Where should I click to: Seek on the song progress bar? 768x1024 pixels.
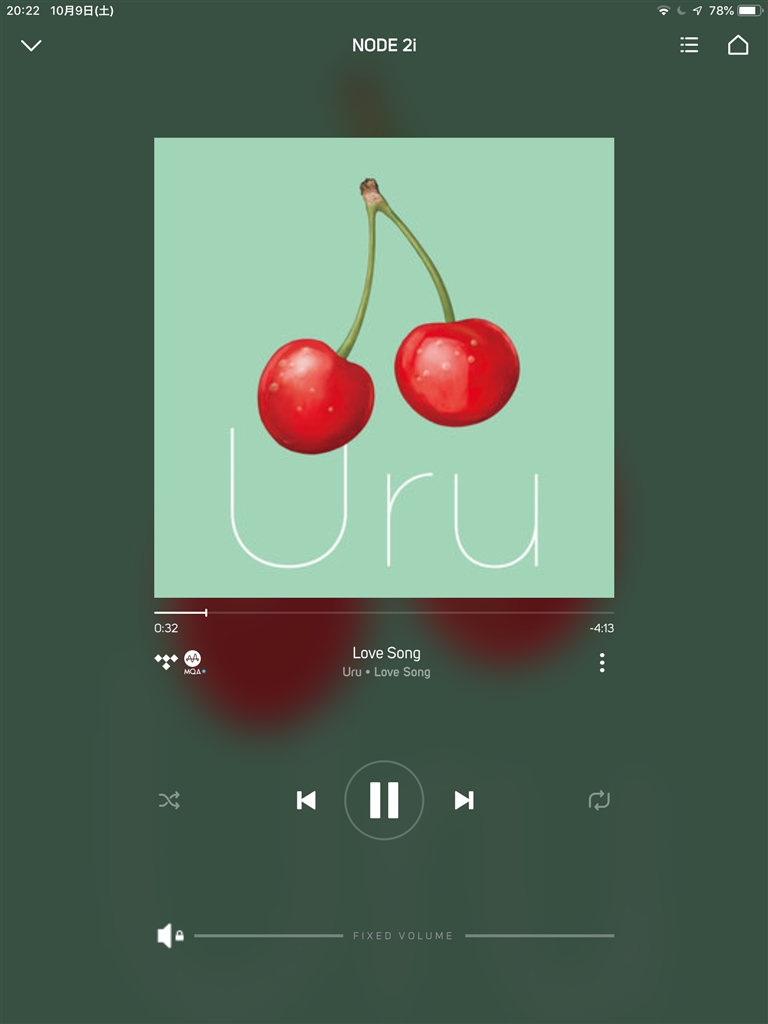pyautogui.click(x=384, y=612)
